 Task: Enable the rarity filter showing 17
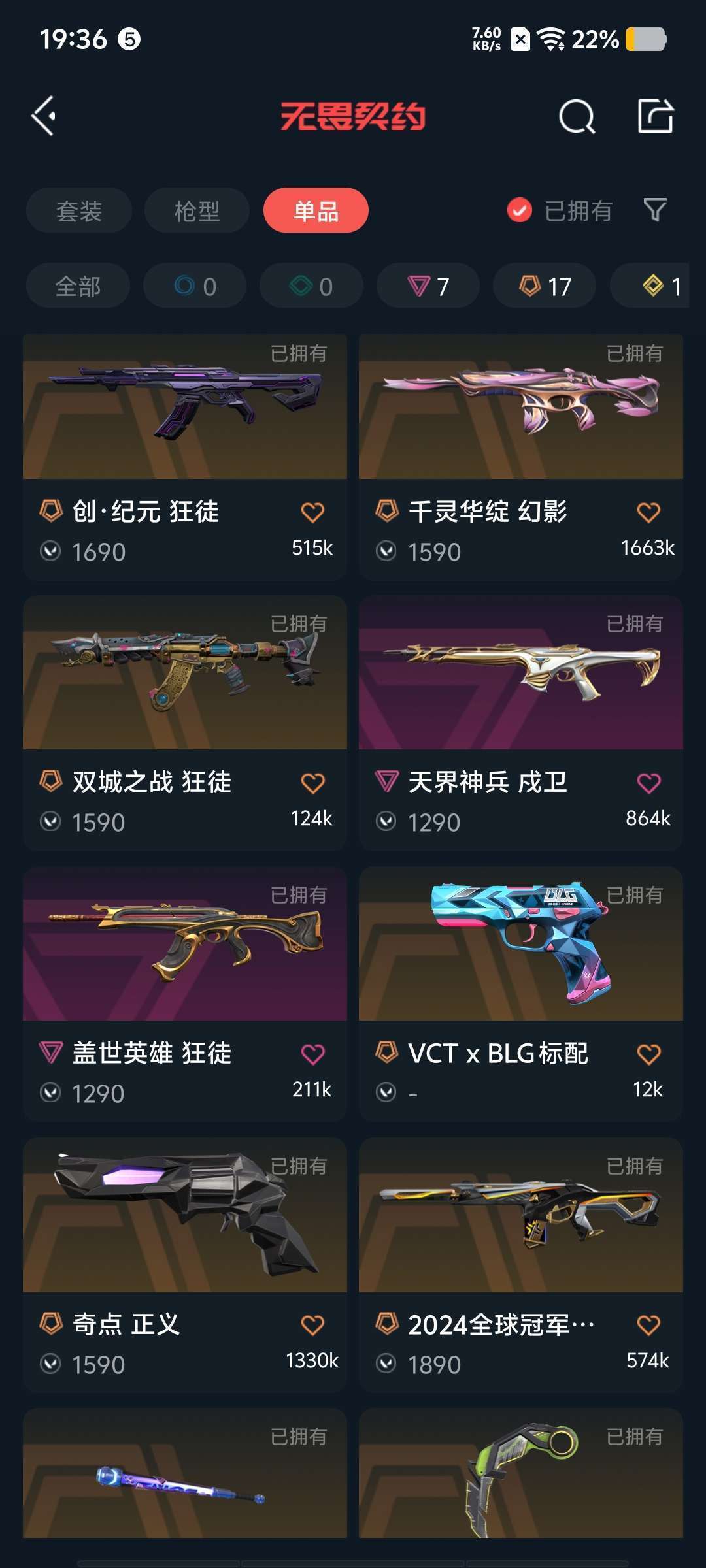(544, 286)
